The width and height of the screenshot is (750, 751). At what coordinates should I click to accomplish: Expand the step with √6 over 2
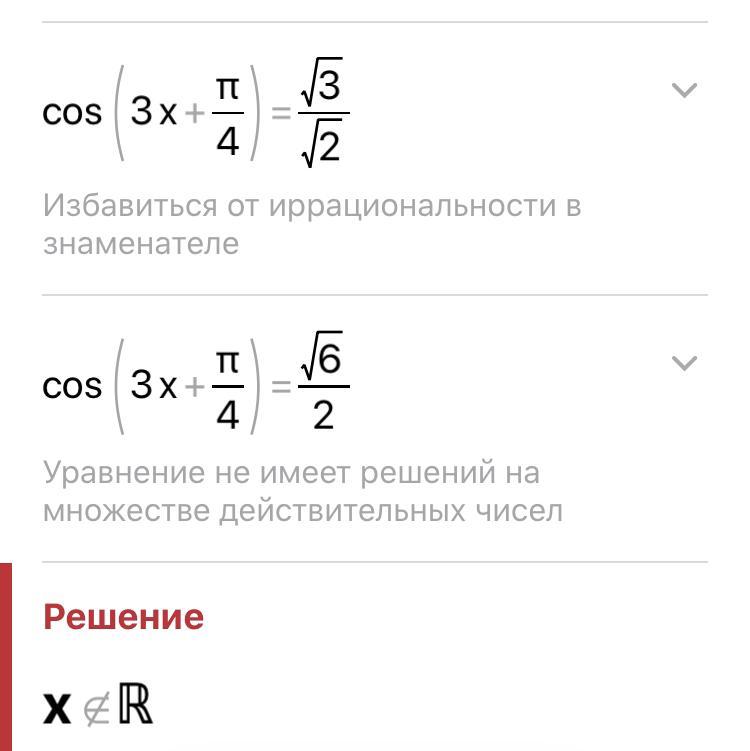pyautogui.click(x=684, y=363)
